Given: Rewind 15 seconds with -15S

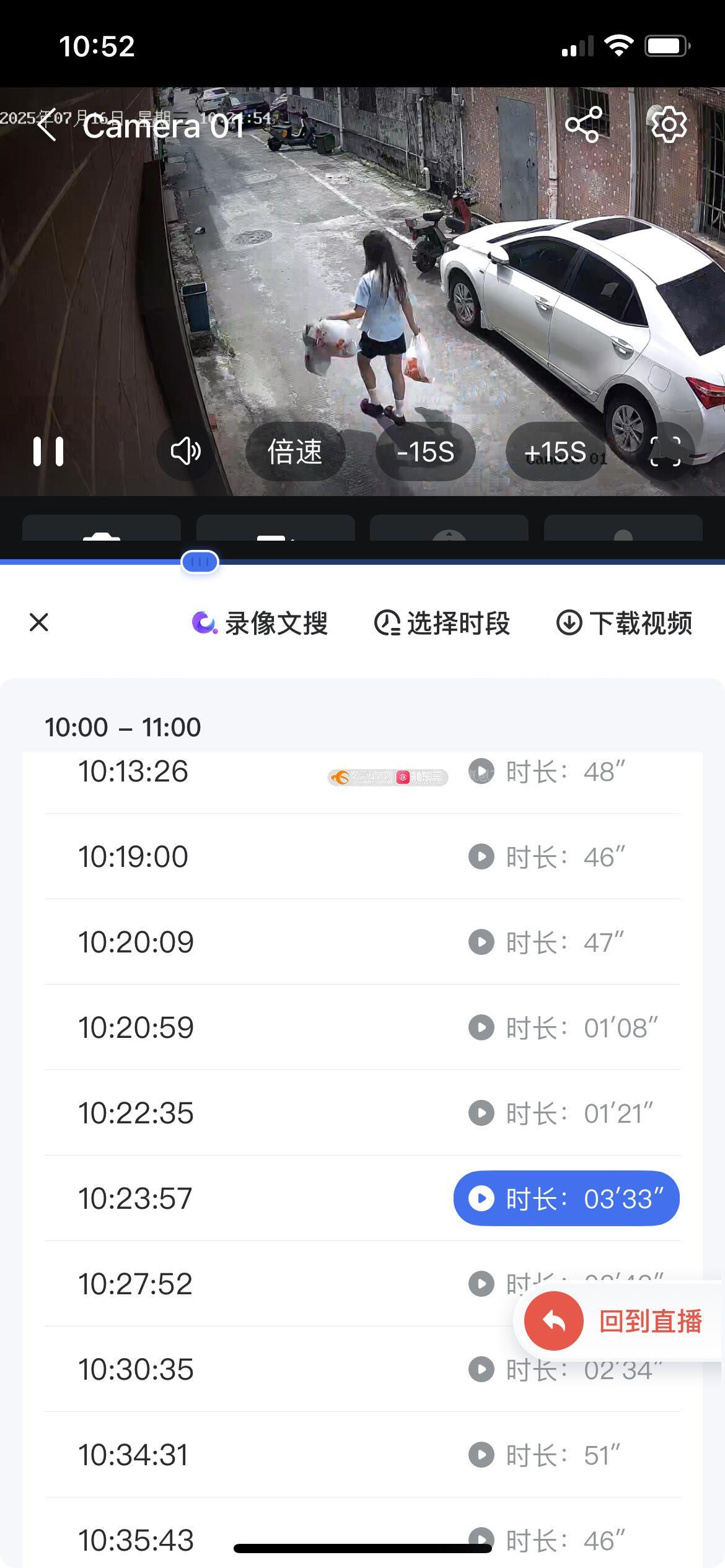Looking at the screenshot, I should point(425,451).
